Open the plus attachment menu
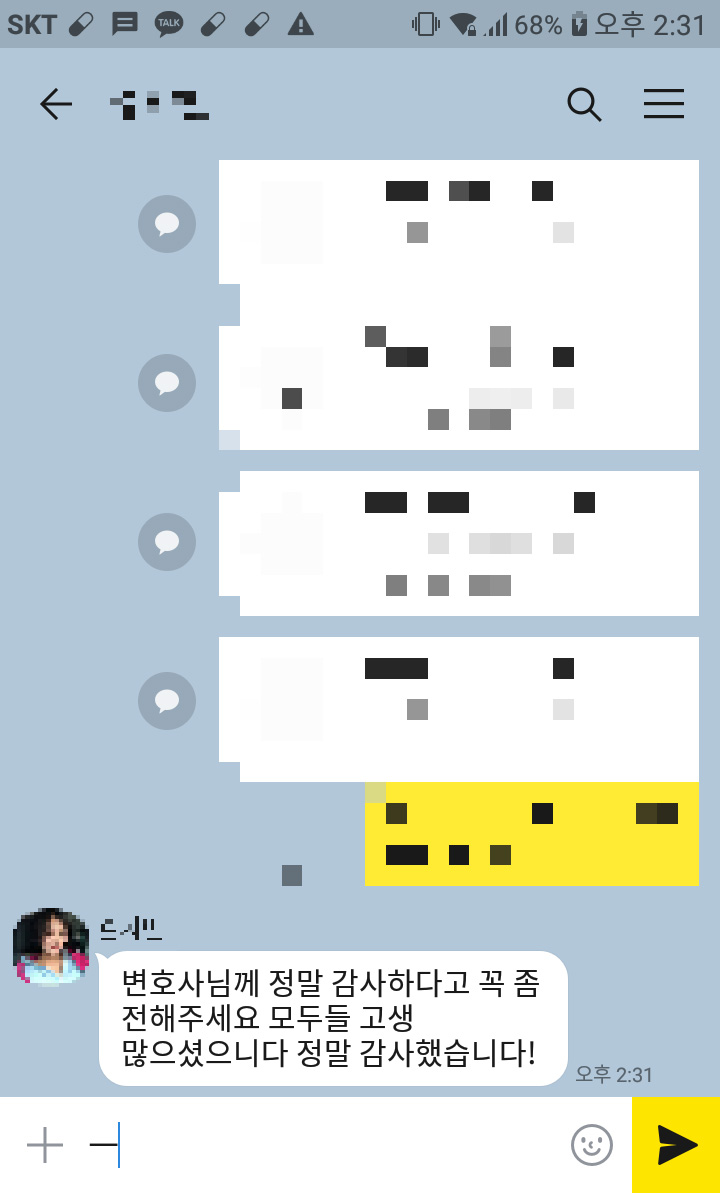 coord(45,1145)
